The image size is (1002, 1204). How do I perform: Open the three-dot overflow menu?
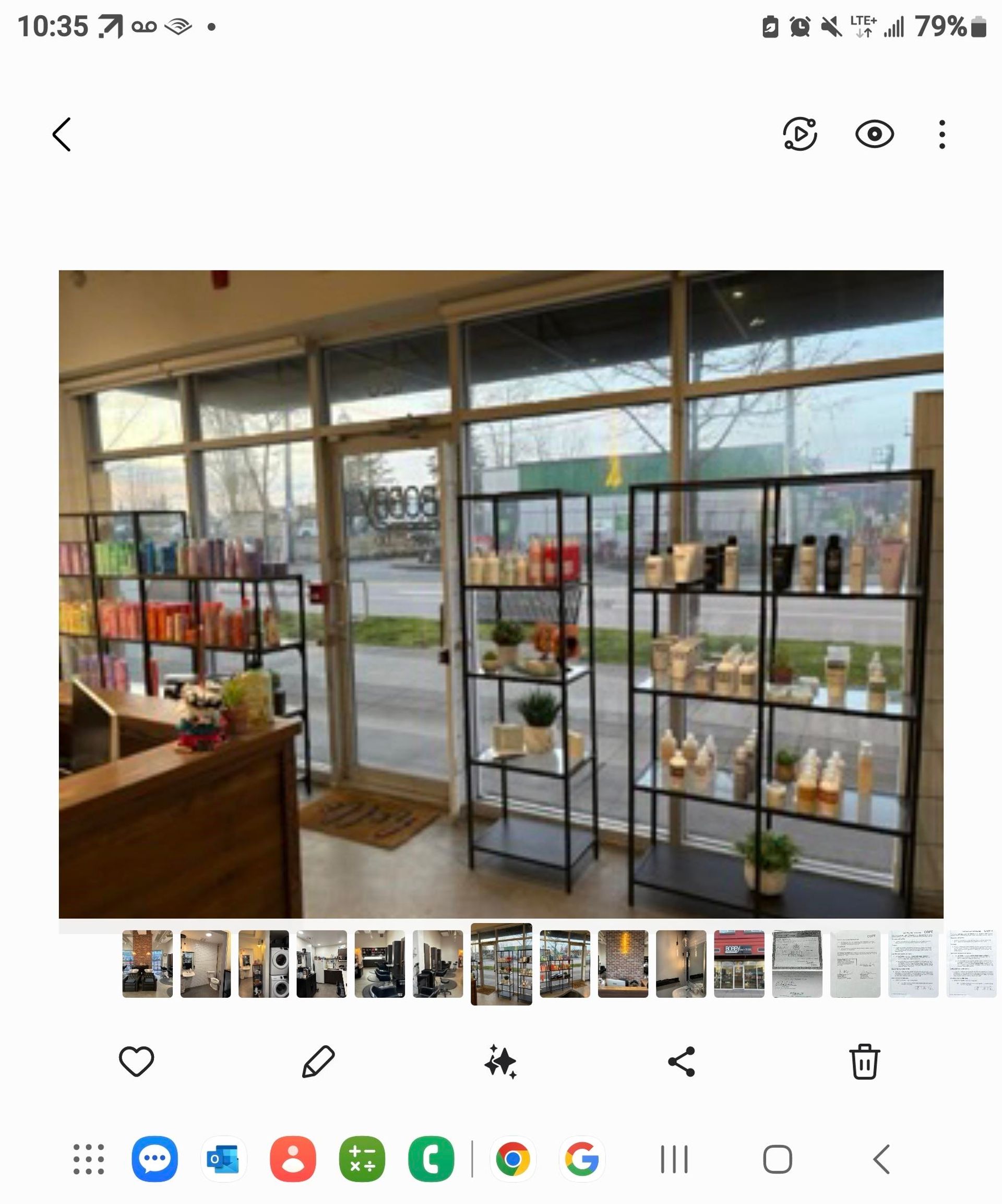coord(942,134)
